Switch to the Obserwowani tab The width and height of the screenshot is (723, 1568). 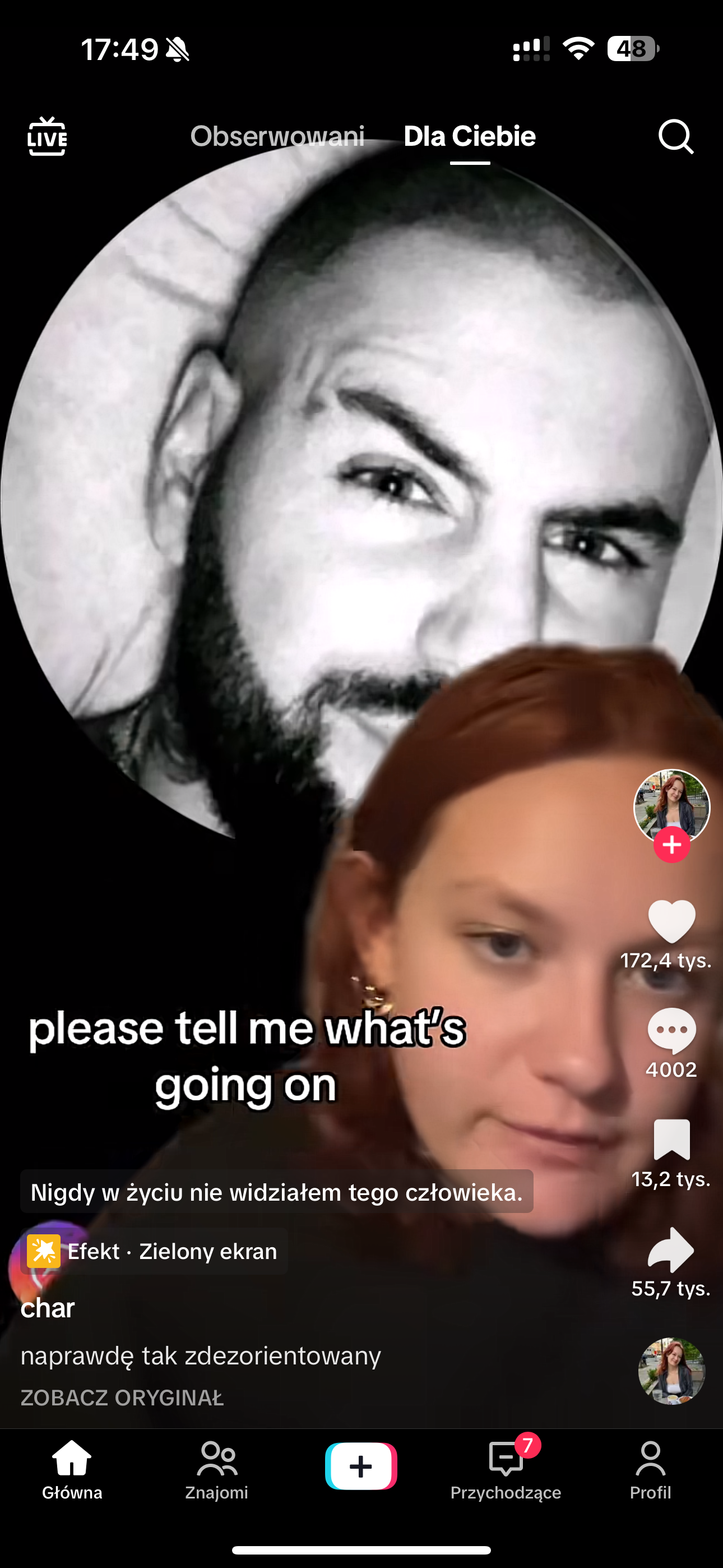(x=277, y=136)
